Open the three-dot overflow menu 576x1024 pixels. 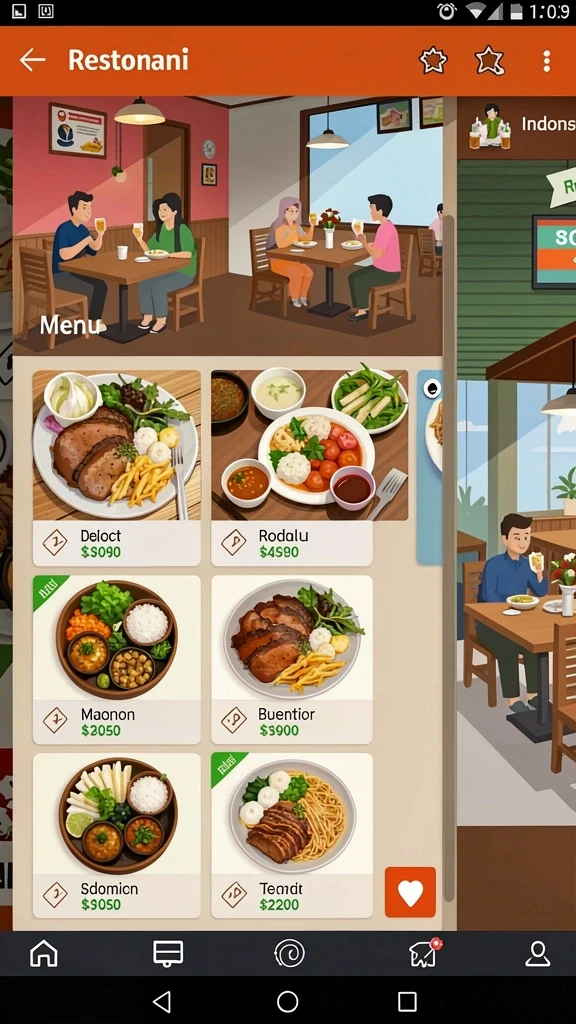[x=547, y=61]
